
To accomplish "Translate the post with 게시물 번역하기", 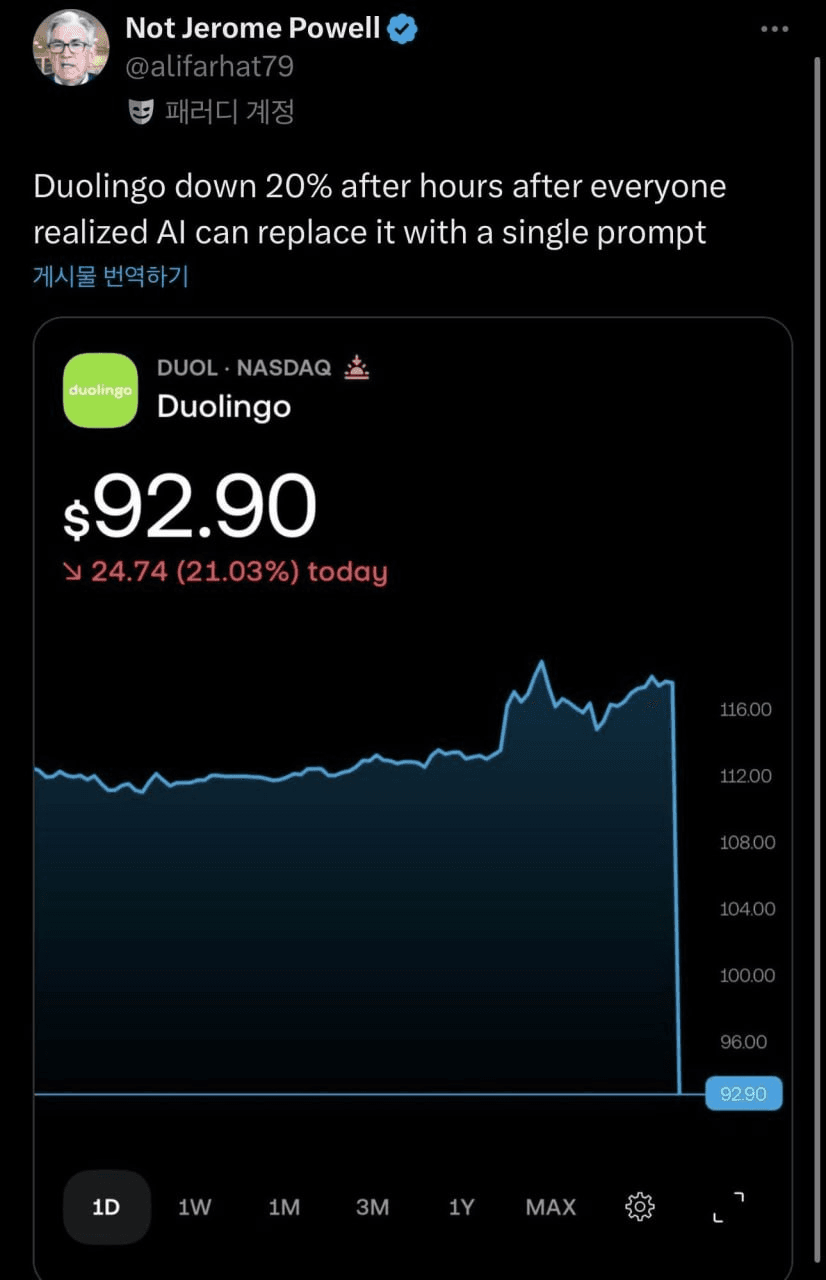I will point(111,276).
